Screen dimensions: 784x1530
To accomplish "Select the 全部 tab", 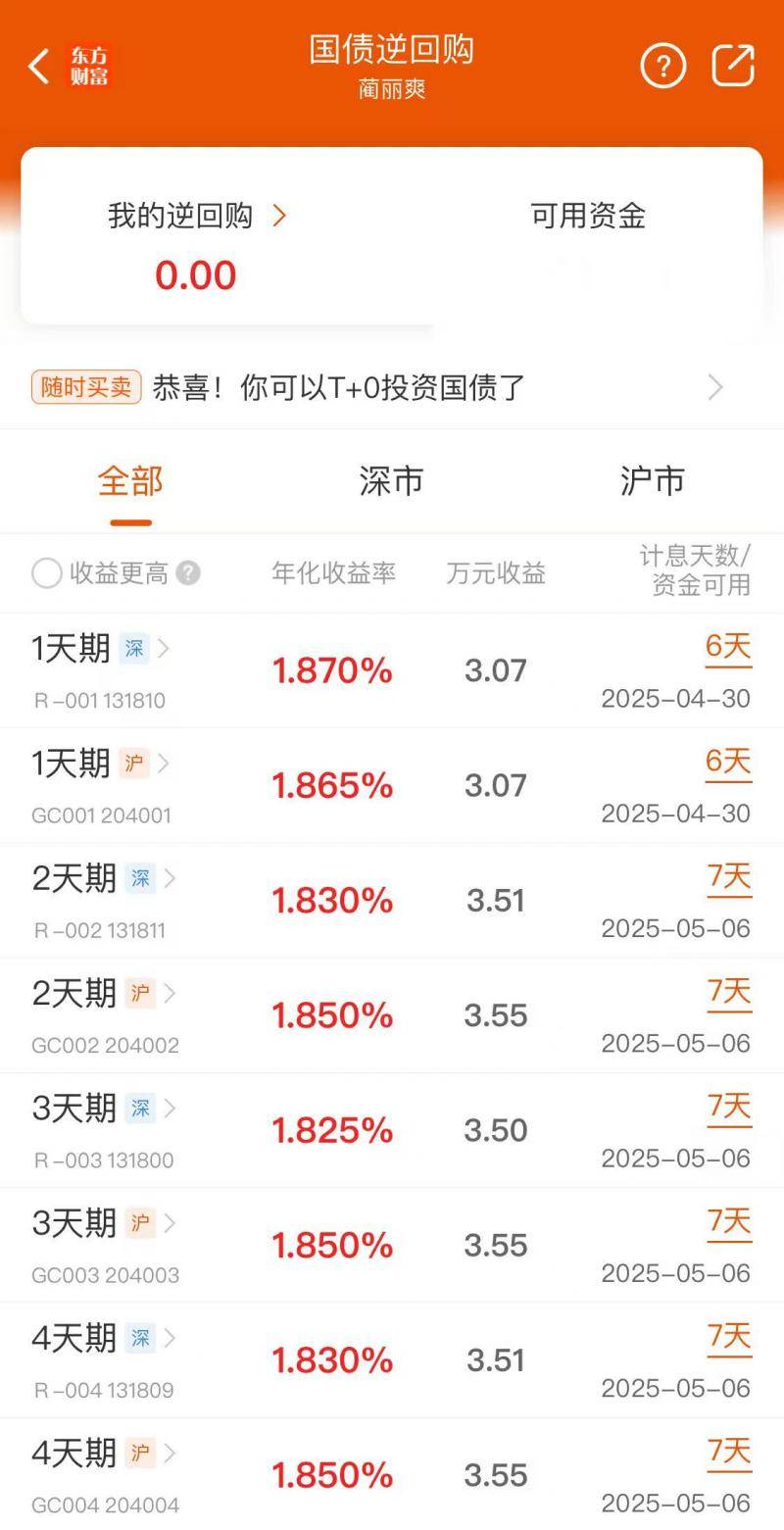I will [x=130, y=481].
